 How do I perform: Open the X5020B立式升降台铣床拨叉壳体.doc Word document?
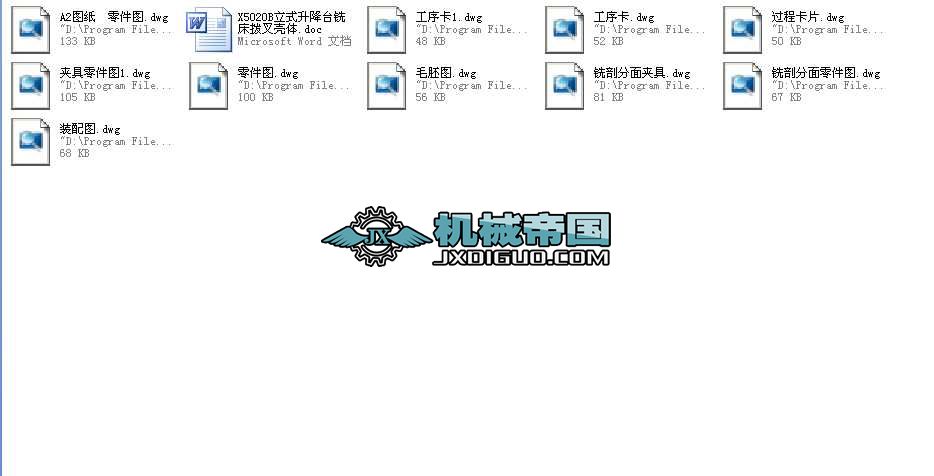[209, 29]
